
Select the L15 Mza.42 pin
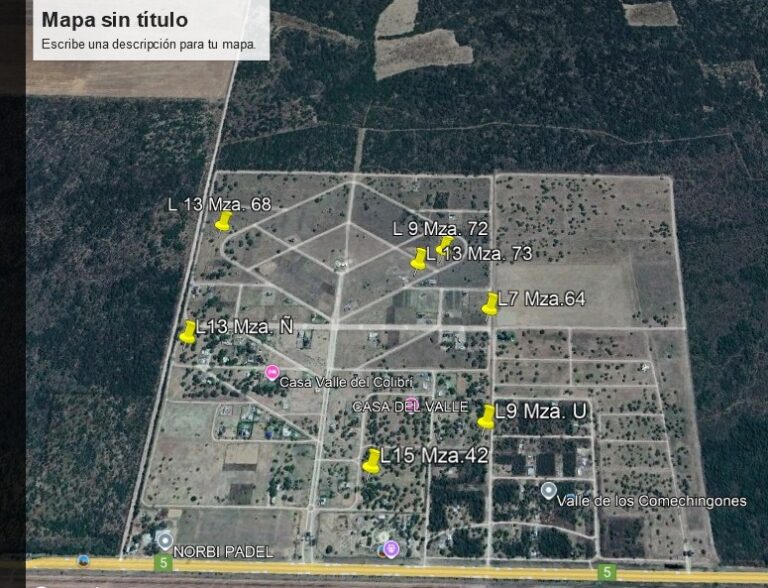click(x=372, y=460)
